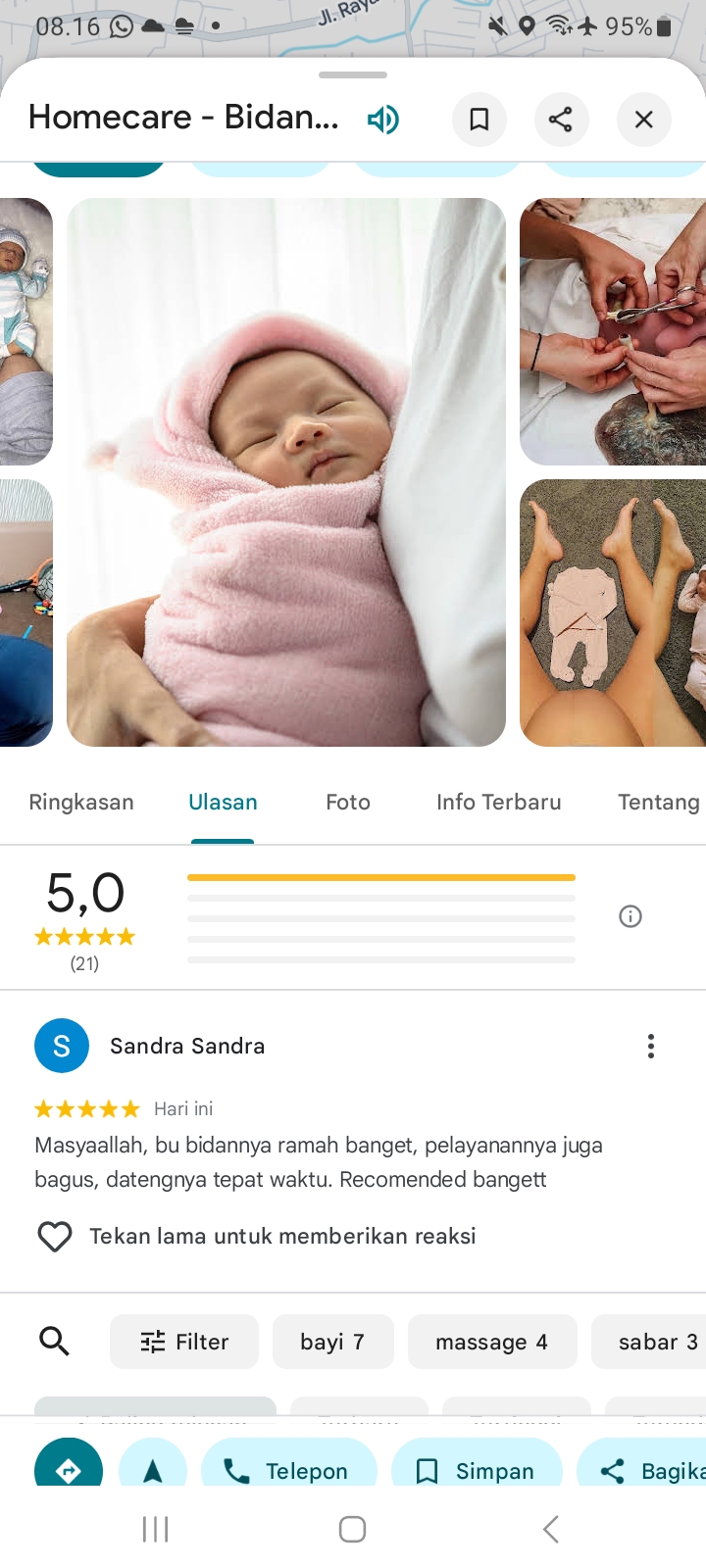This screenshot has width=706, height=1568.
Task: View rating information icon
Action: click(x=630, y=916)
